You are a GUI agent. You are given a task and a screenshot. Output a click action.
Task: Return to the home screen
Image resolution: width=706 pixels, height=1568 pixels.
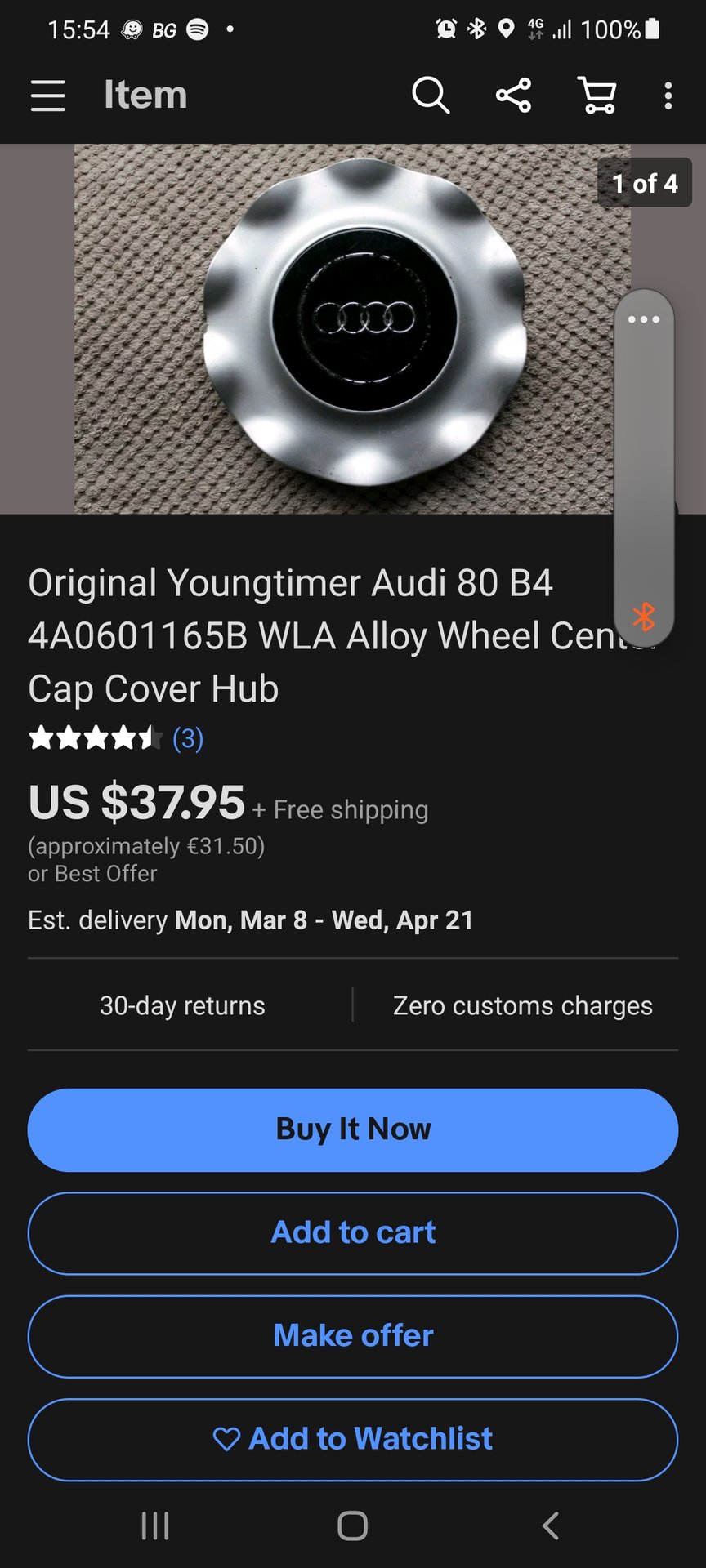click(x=352, y=1526)
